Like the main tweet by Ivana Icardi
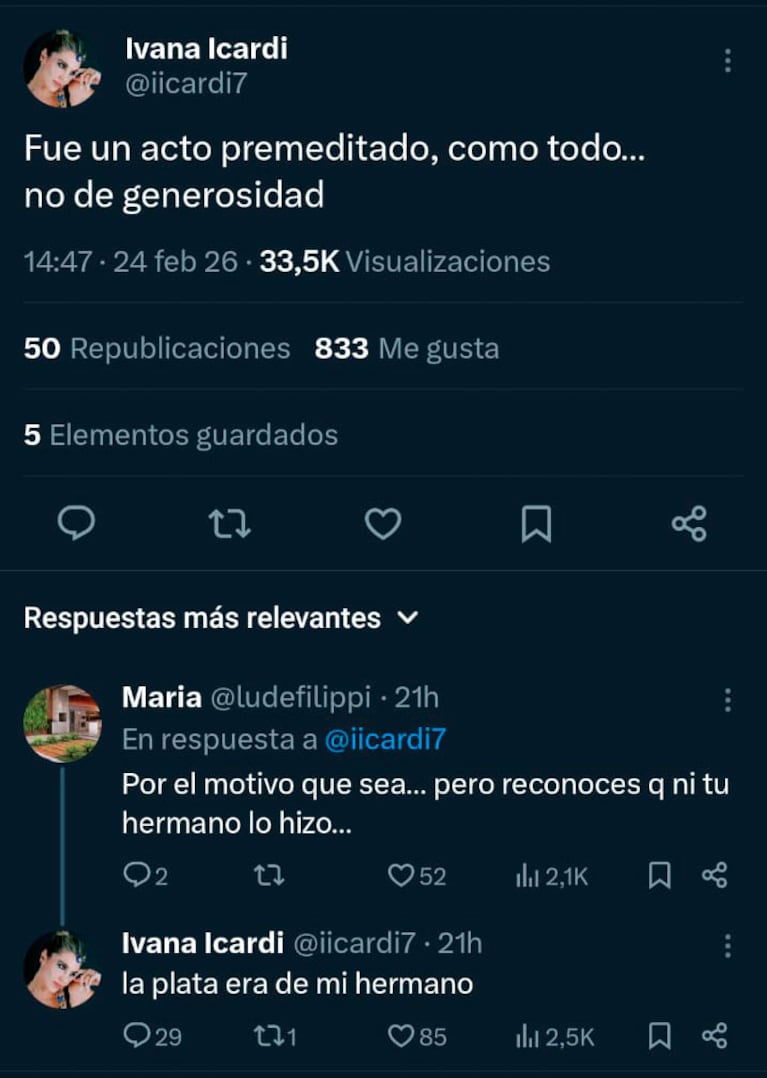Image resolution: width=767 pixels, height=1078 pixels. (x=382, y=522)
